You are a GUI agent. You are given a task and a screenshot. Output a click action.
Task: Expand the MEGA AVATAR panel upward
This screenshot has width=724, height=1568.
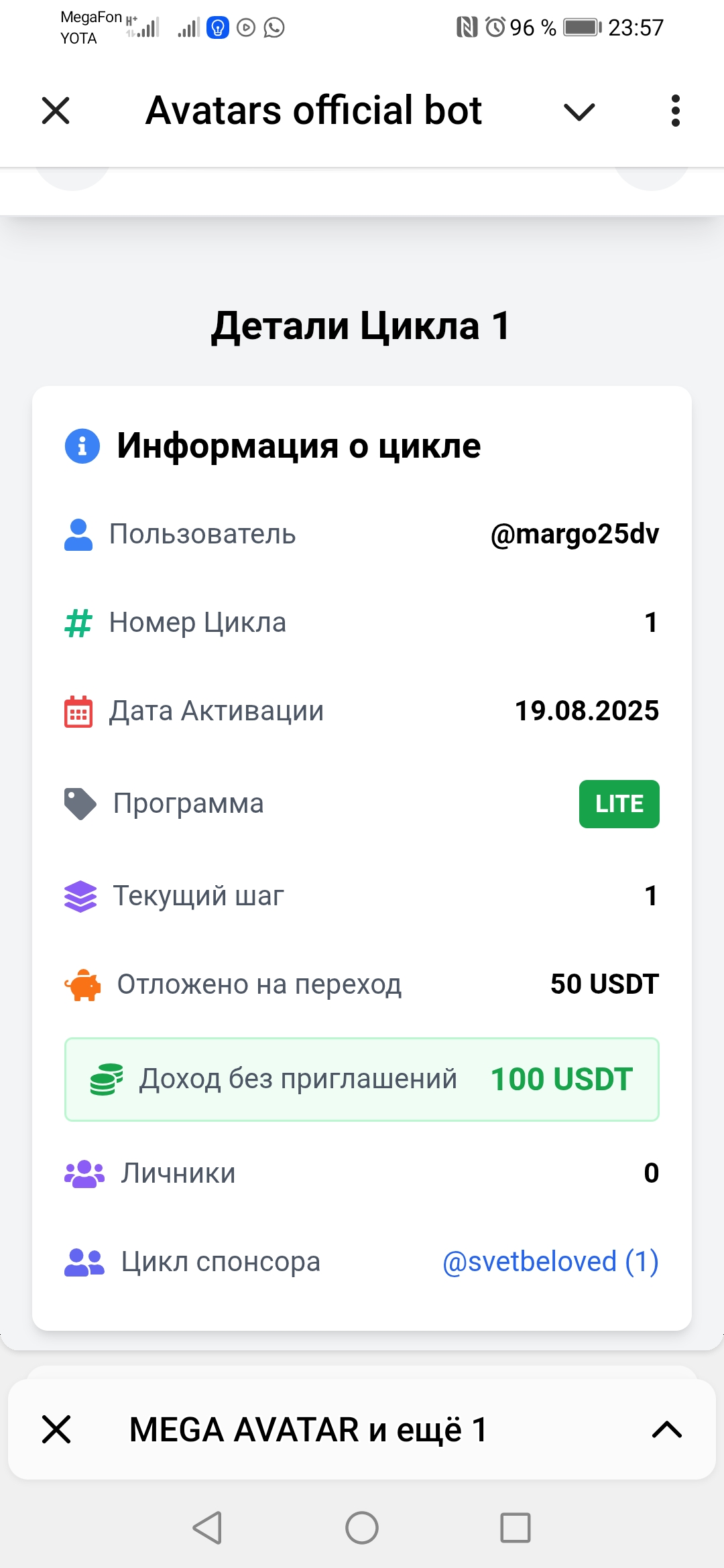tap(666, 1429)
